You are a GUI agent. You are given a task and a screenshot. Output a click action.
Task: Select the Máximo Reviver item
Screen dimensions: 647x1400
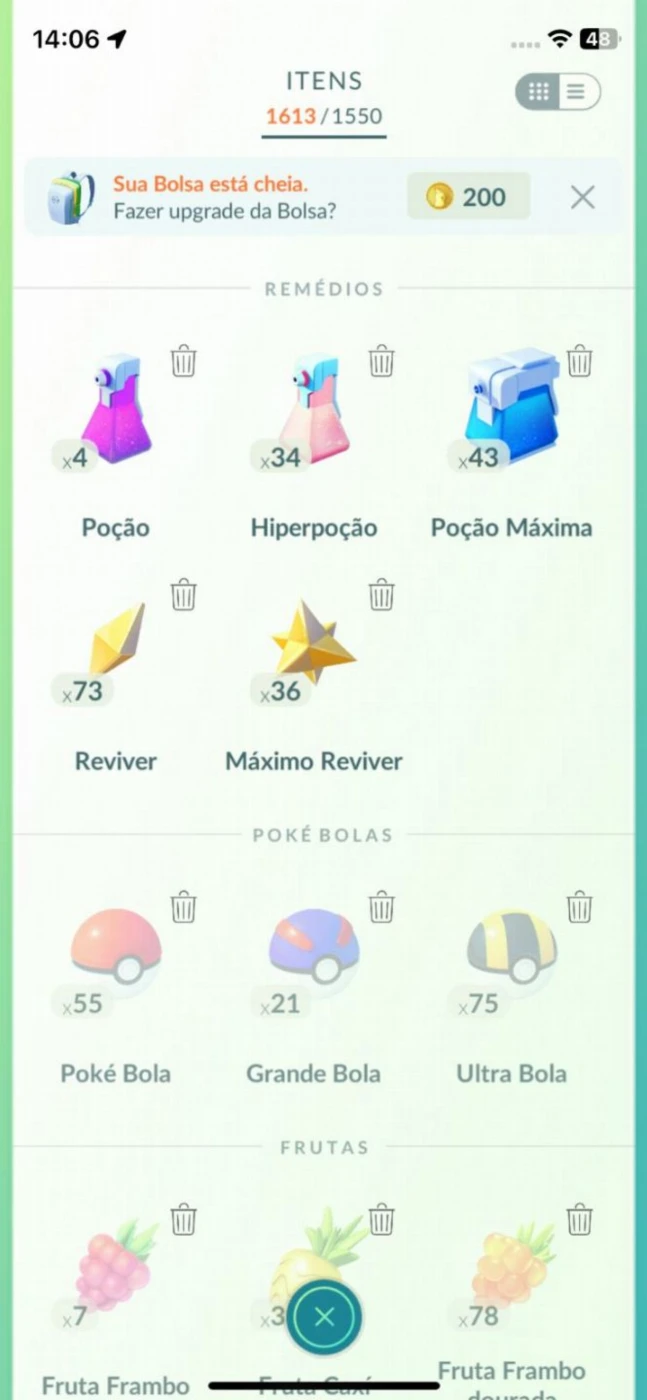314,680
